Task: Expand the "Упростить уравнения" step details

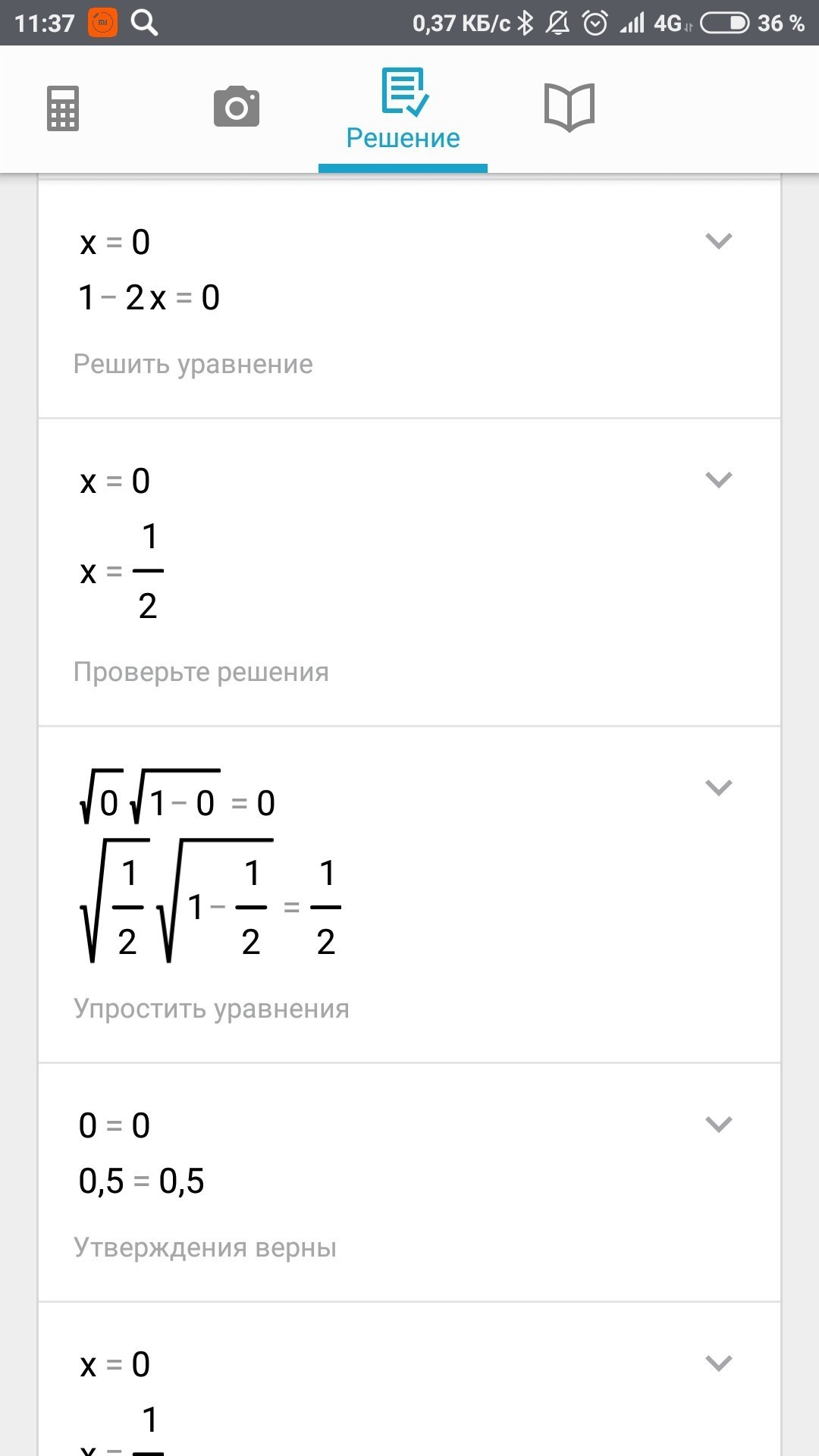Action: tap(718, 787)
